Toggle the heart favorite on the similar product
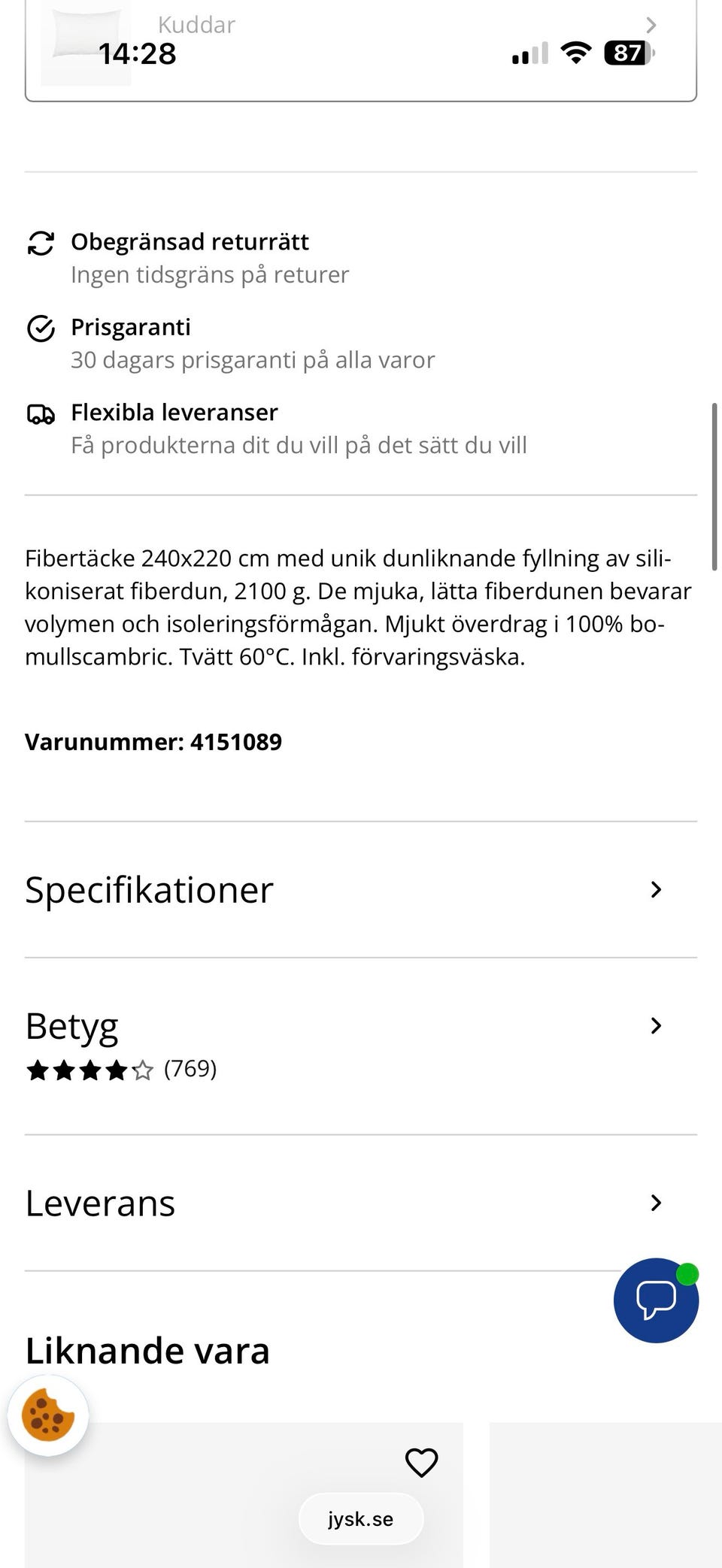The width and height of the screenshot is (722, 1568). coord(421,1462)
